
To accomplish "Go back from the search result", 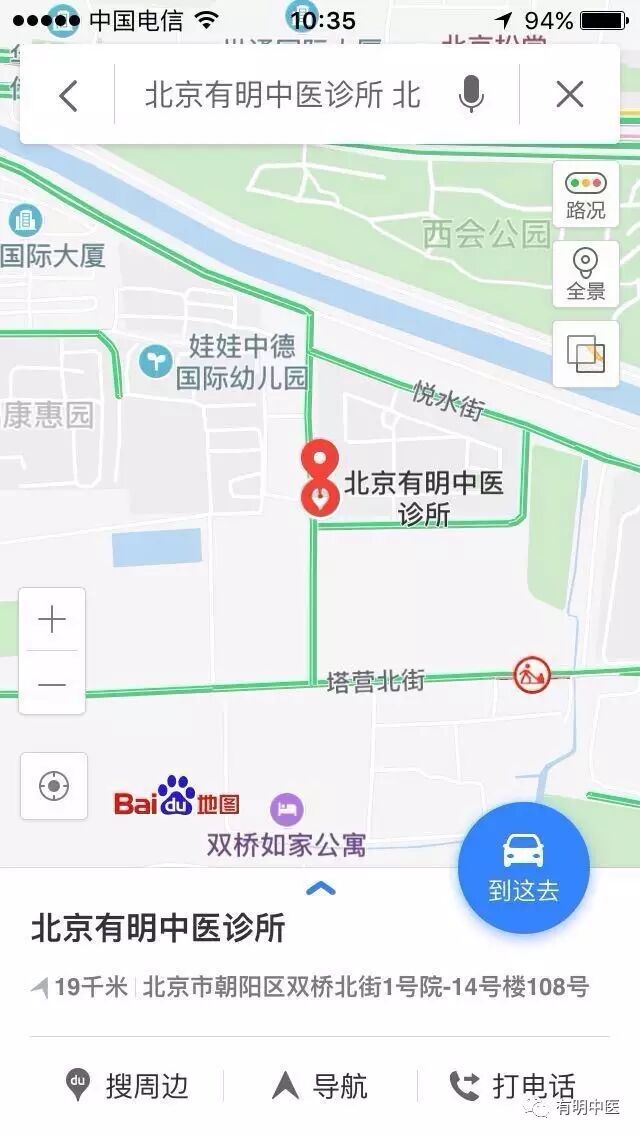I will (68, 95).
